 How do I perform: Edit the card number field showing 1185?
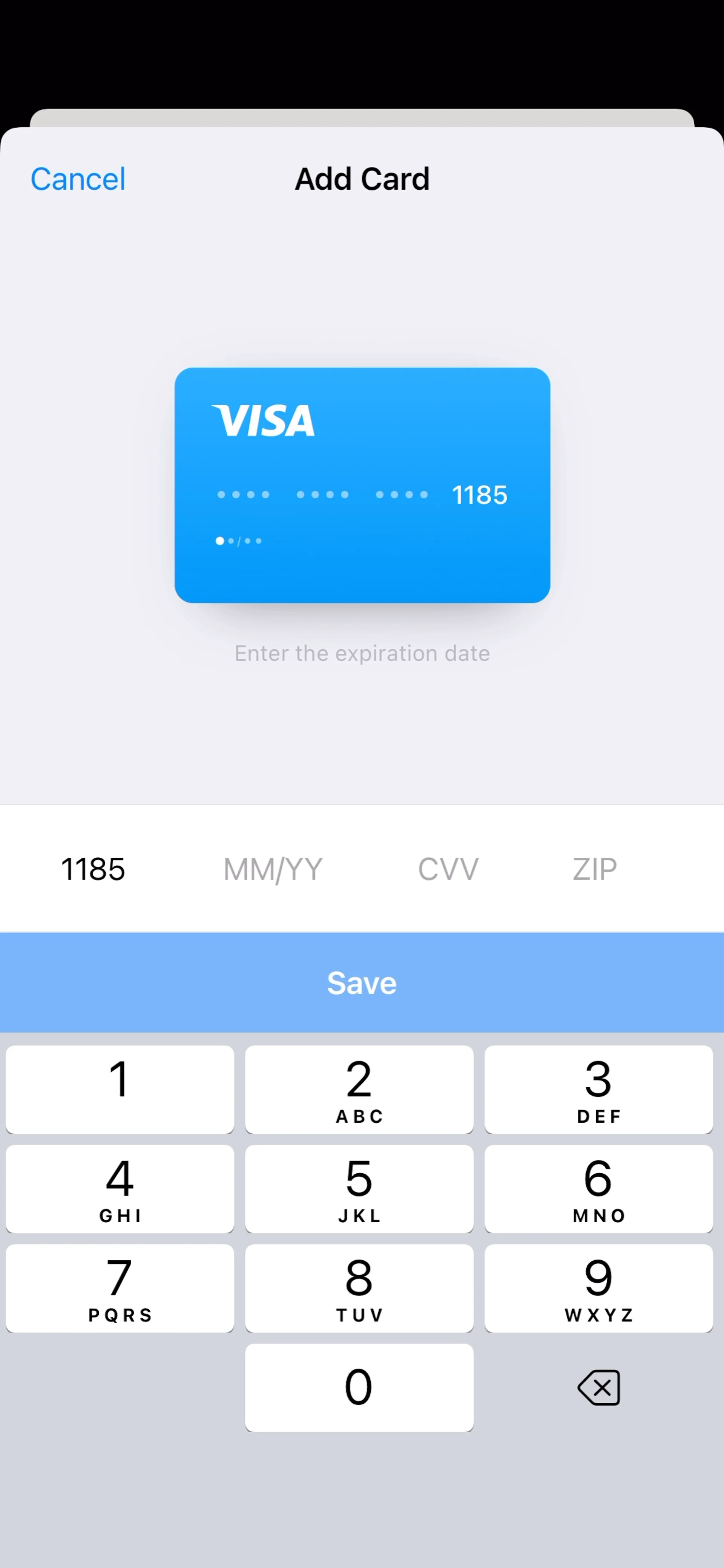click(93, 869)
